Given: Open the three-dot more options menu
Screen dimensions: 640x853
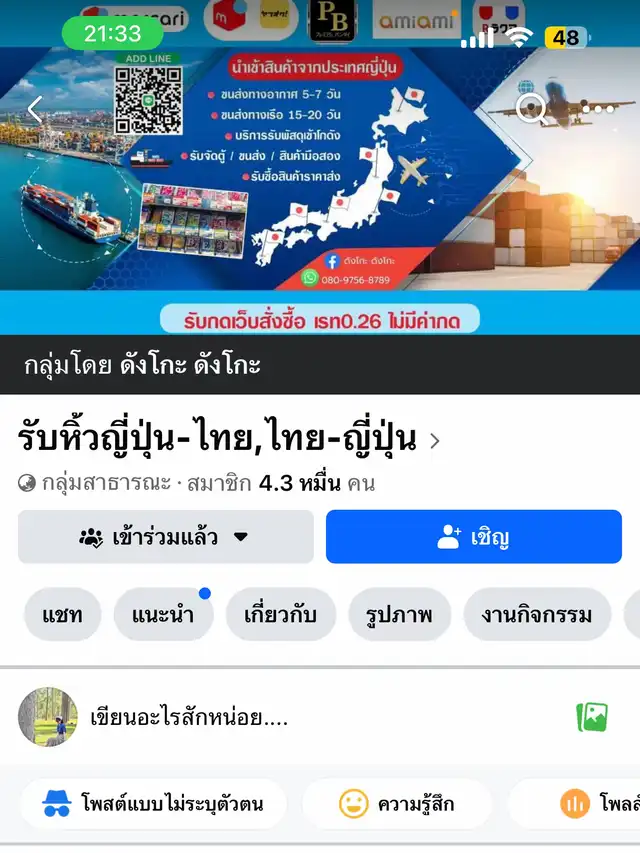Looking at the screenshot, I should pos(598,109).
